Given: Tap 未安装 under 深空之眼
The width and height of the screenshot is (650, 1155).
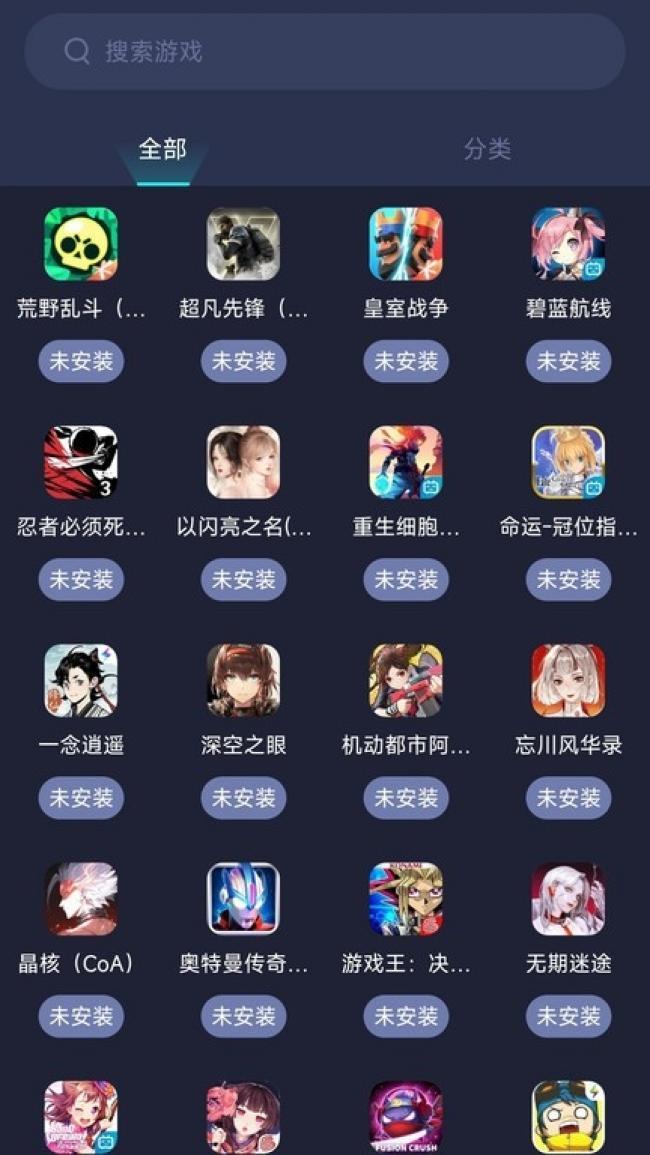Looking at the screenshot, I should [x=243, y=798].
